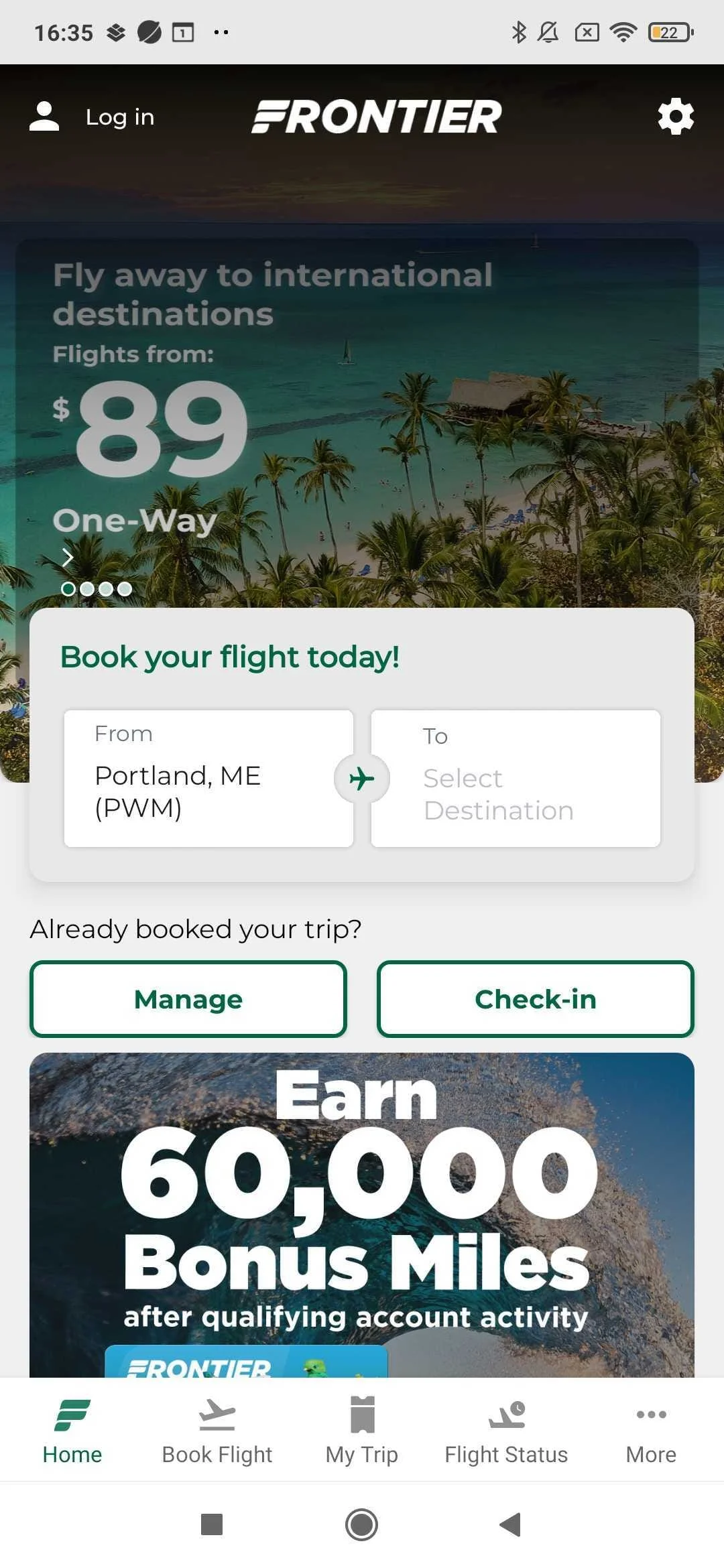Tap the Manage button
Screen dimensions: 724x1568
[x=188, y=998]
